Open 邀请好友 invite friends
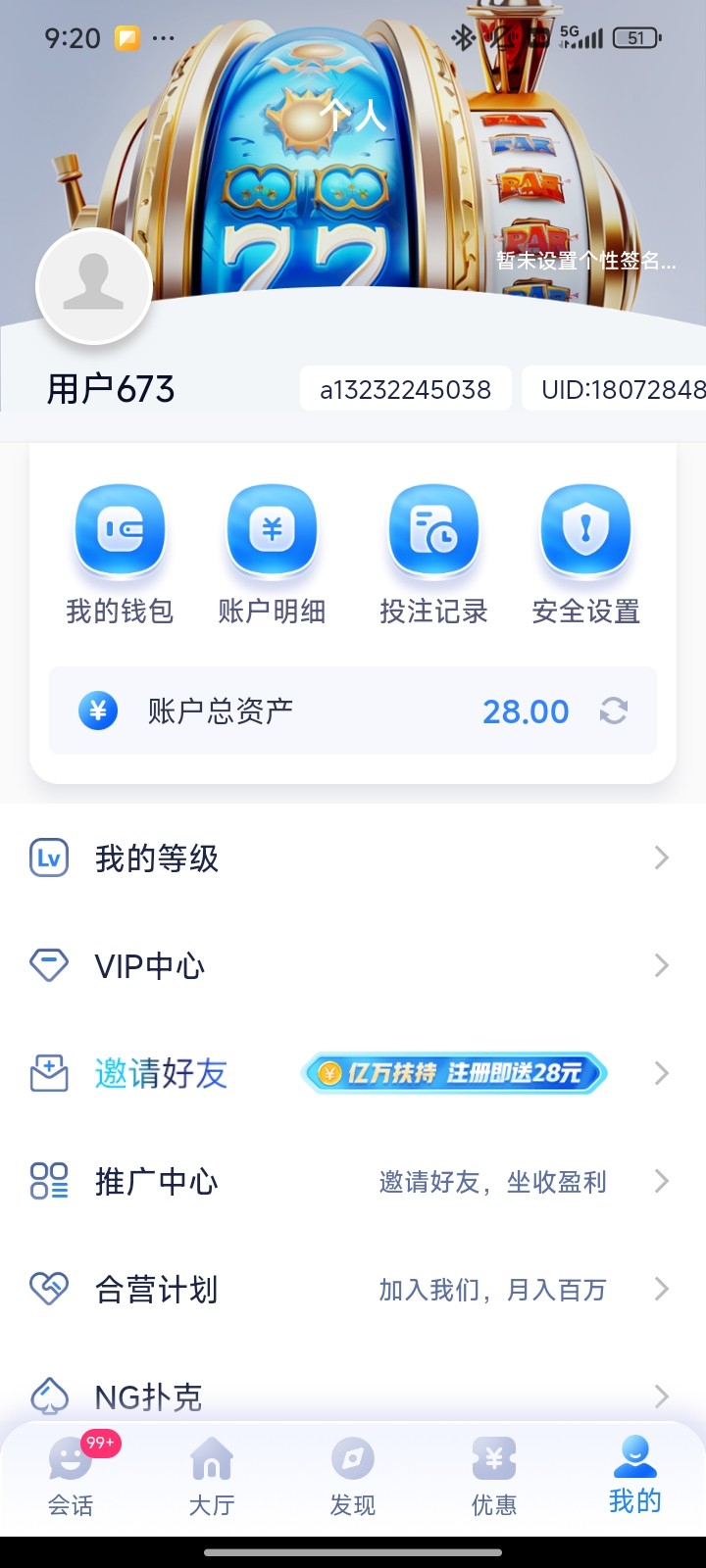706x1568 pixels. (x=353, y=1074)
